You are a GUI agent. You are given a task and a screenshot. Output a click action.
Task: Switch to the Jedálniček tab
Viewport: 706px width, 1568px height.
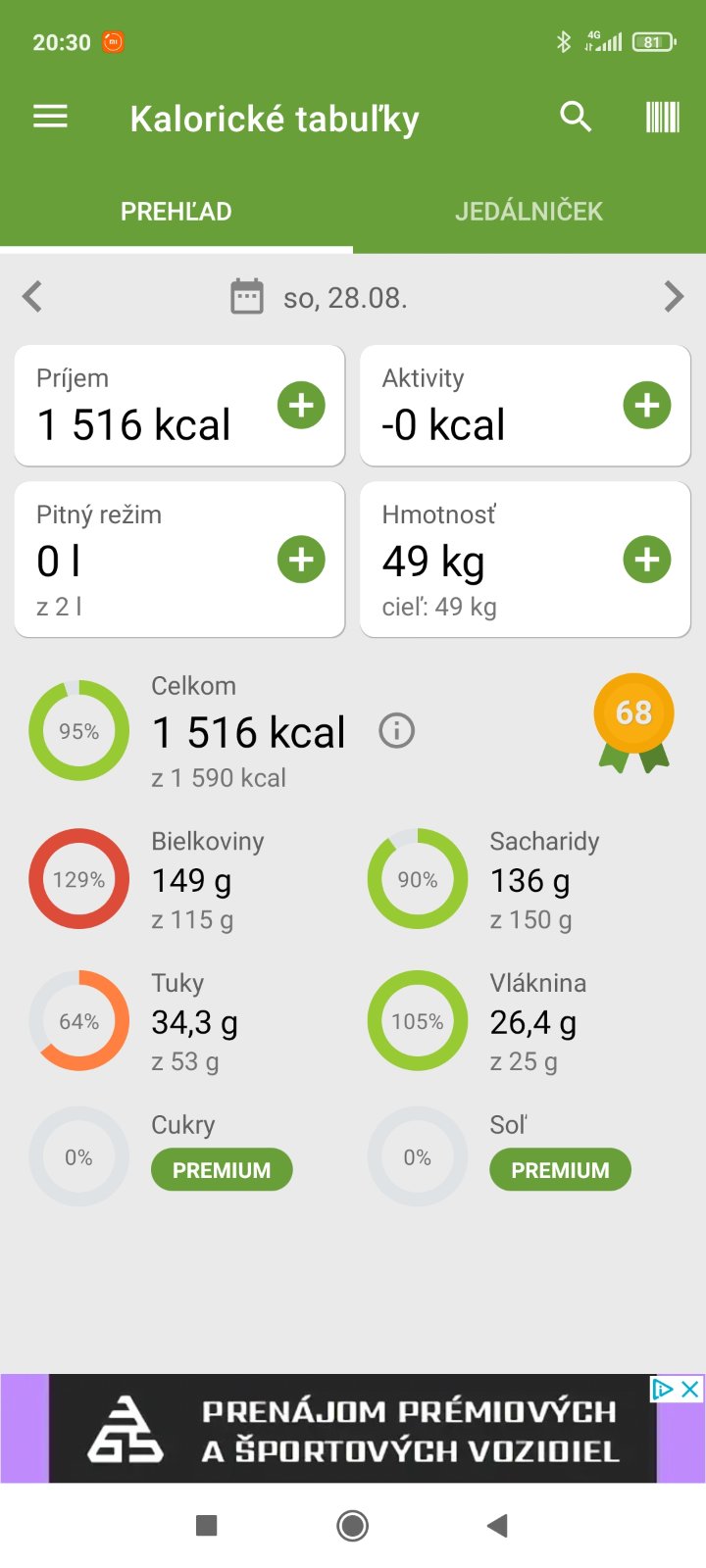tap(529, 212)
